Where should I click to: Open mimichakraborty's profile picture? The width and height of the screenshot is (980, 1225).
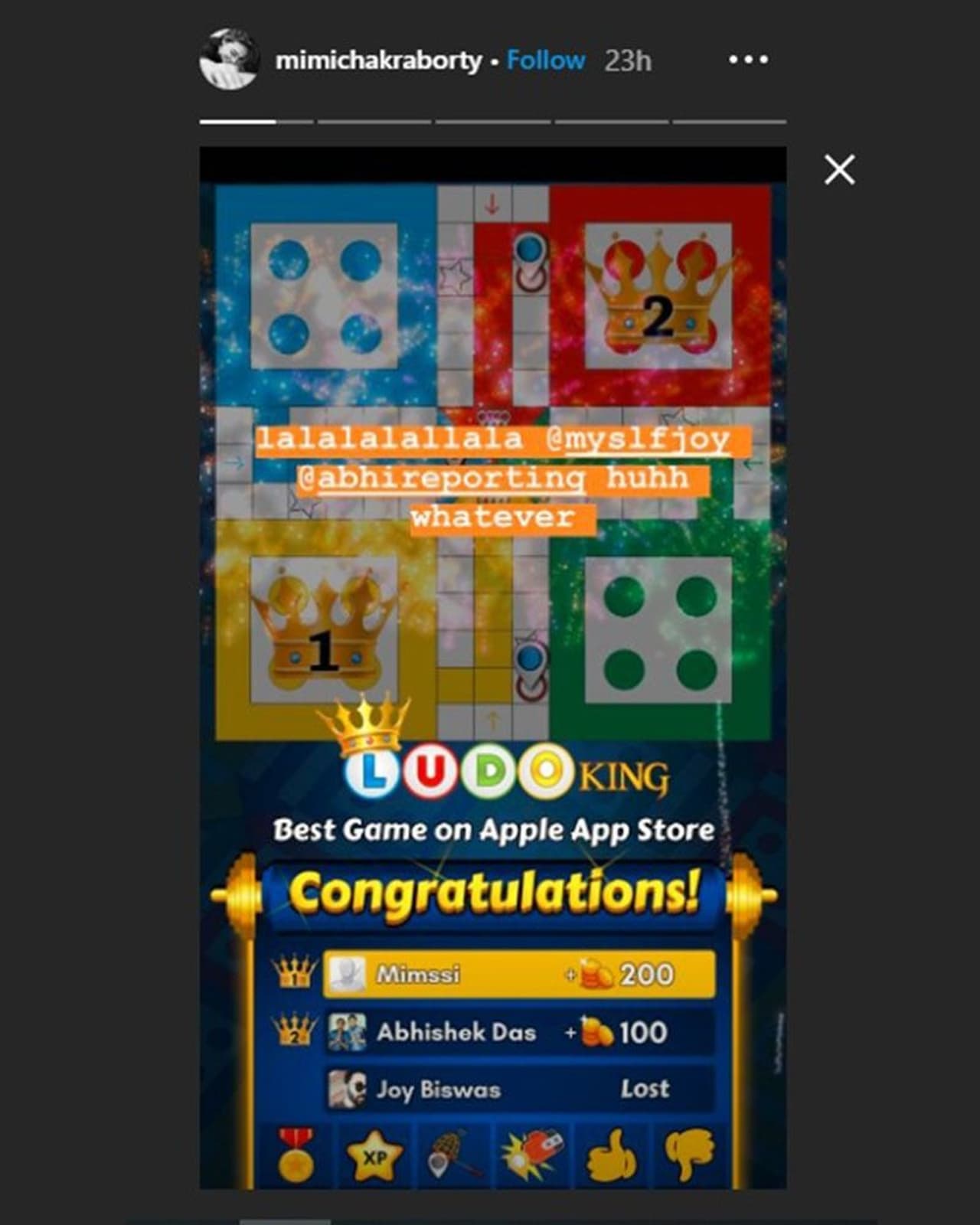click(x=228, y=60)
